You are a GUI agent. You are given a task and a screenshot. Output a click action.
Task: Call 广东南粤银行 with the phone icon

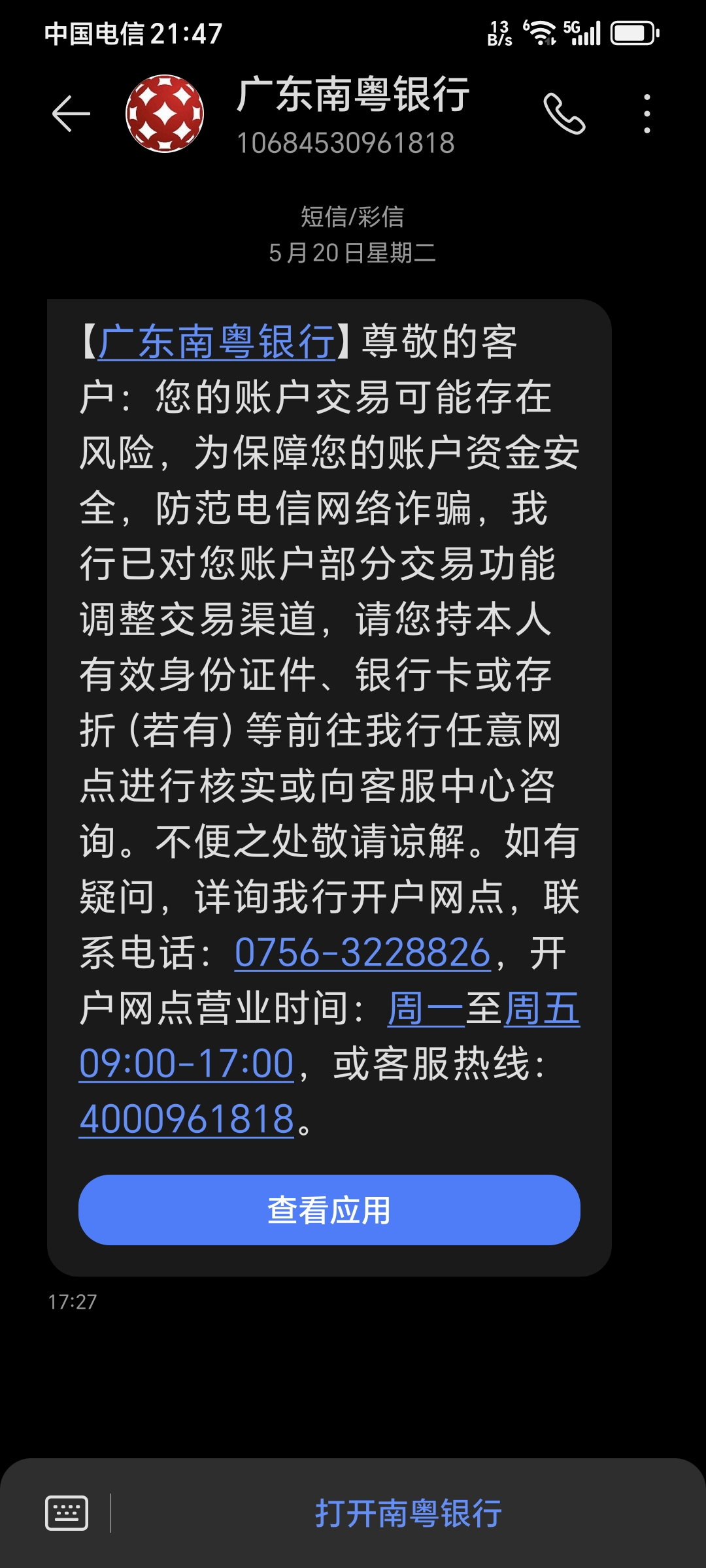tap(564, 114)
